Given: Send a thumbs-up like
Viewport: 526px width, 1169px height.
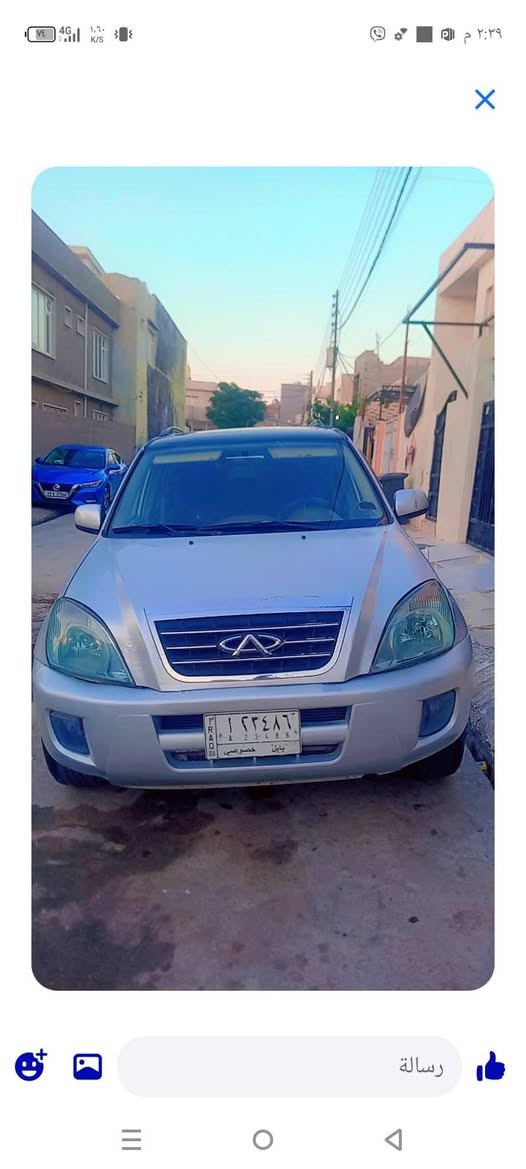Looking at the screenshot, I should (490, 1066).
